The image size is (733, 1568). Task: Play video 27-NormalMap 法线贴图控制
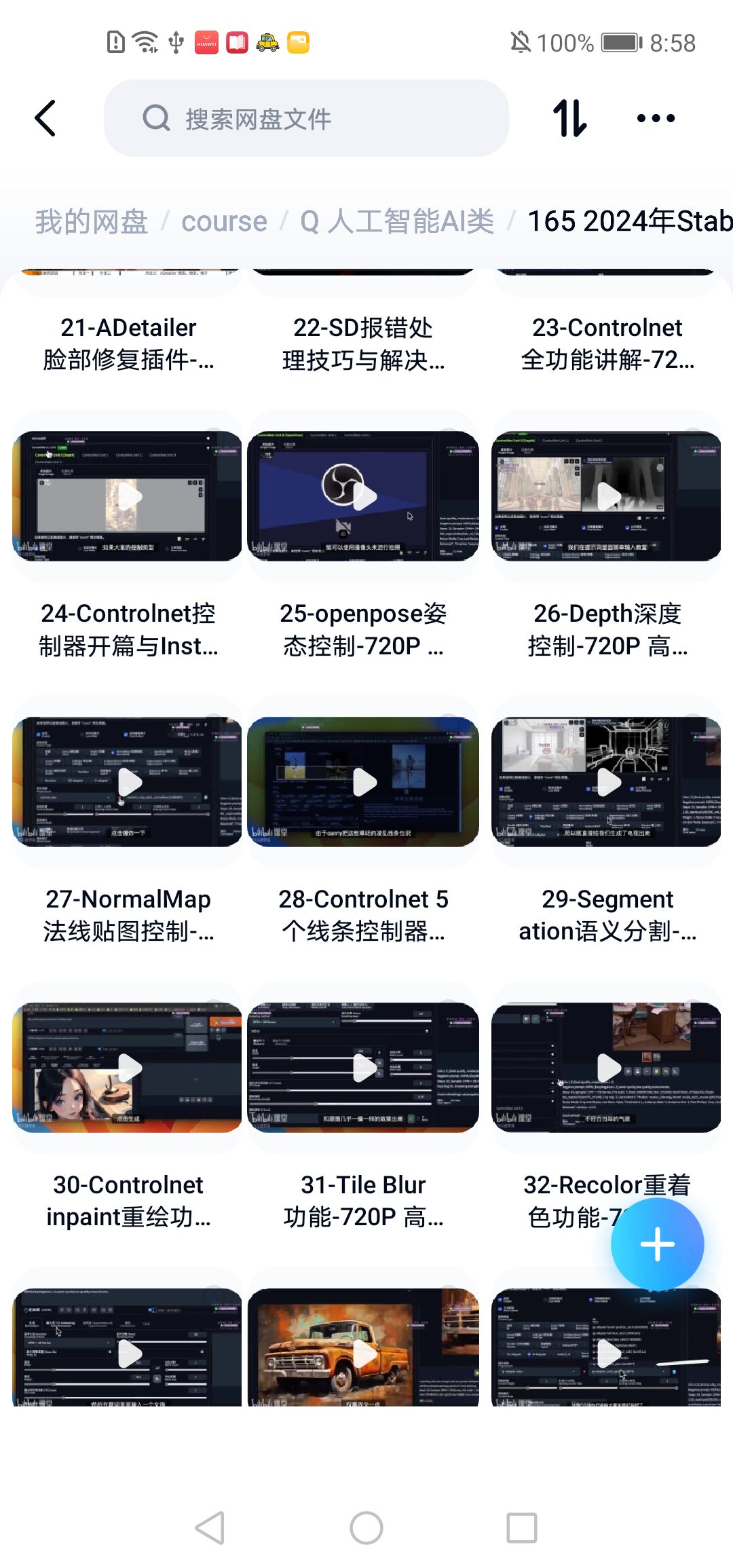pos(128,782)
